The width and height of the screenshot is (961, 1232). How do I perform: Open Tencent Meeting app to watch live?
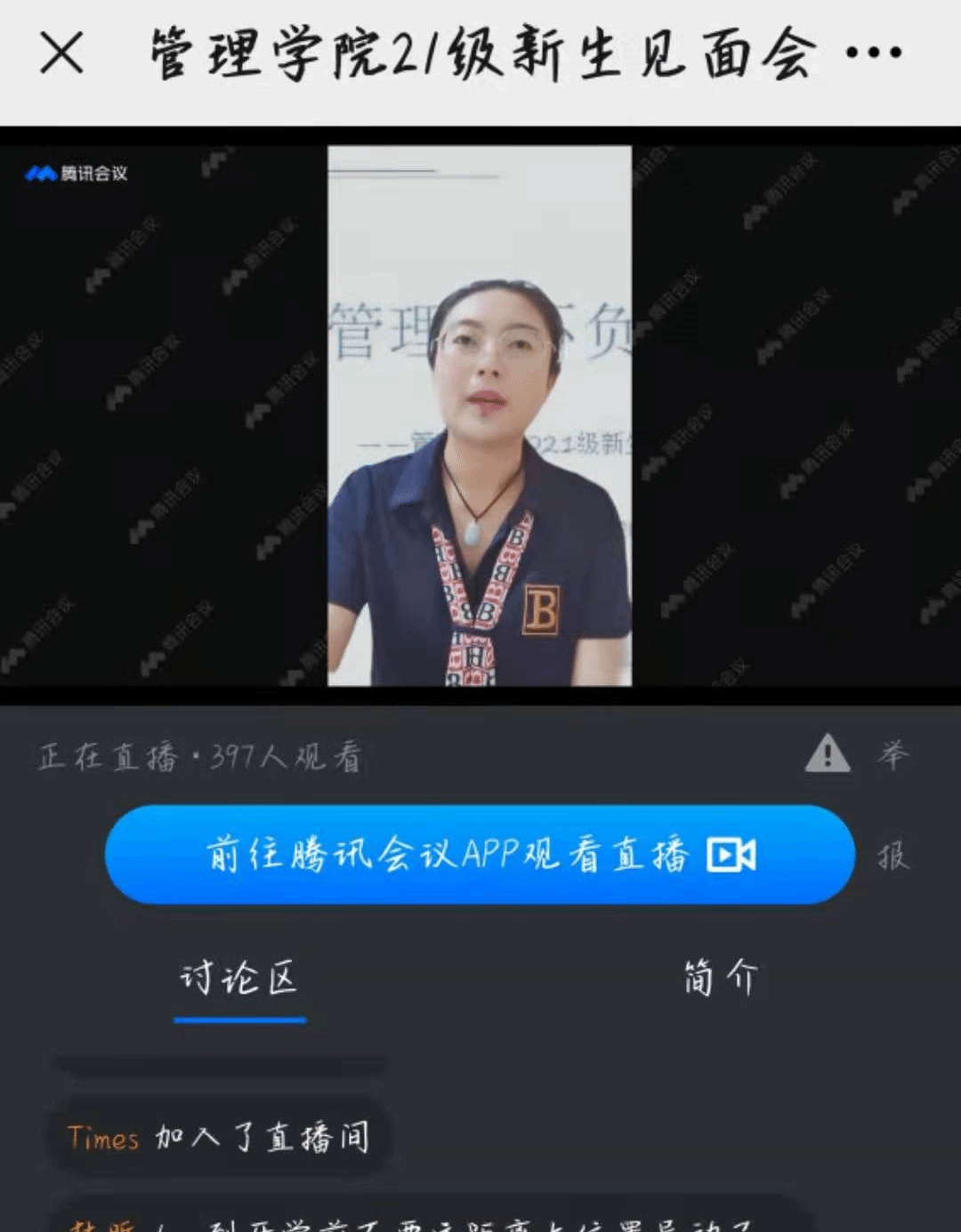click(480, 855)
